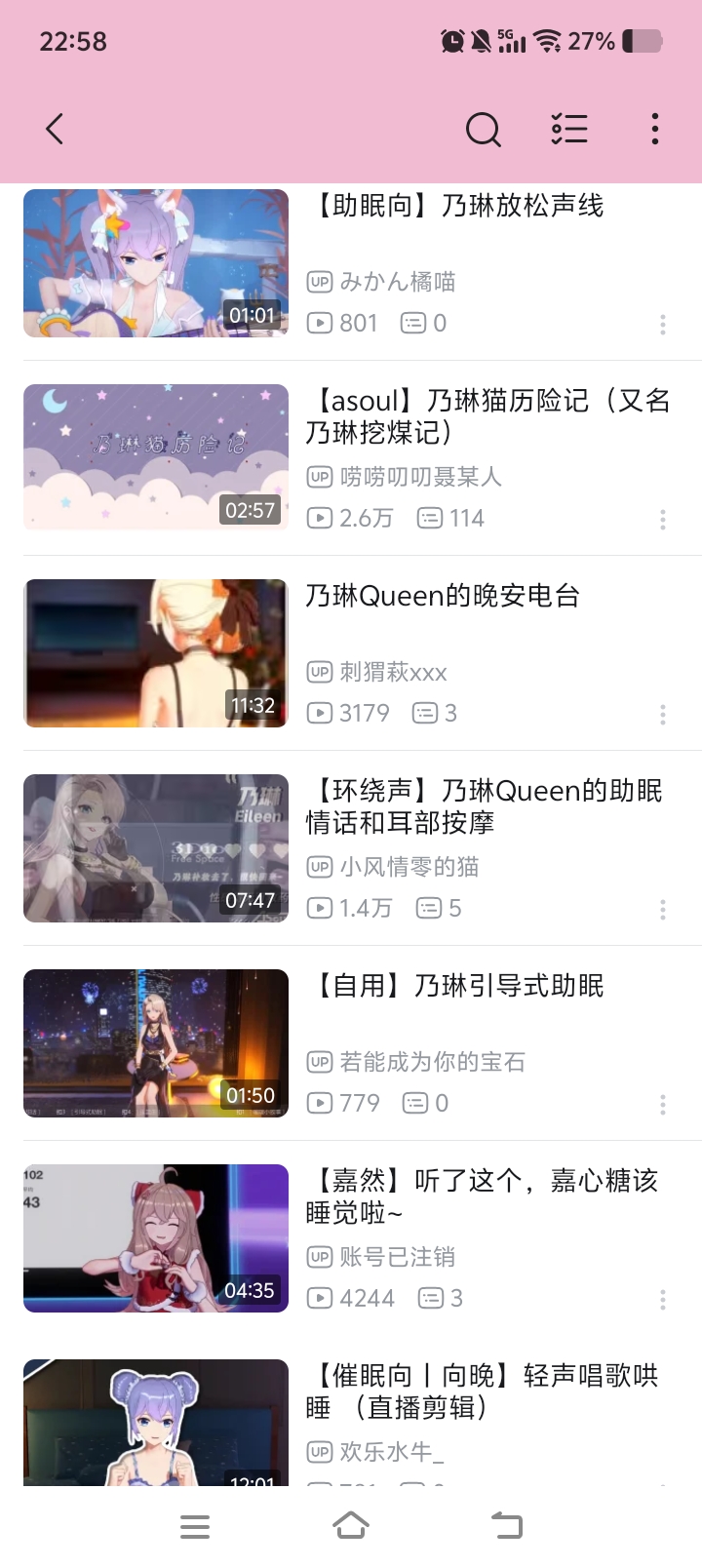Open more options for the 嘉然 video
Viewport: 702px width, 1568px height.
click(663, 1299)
